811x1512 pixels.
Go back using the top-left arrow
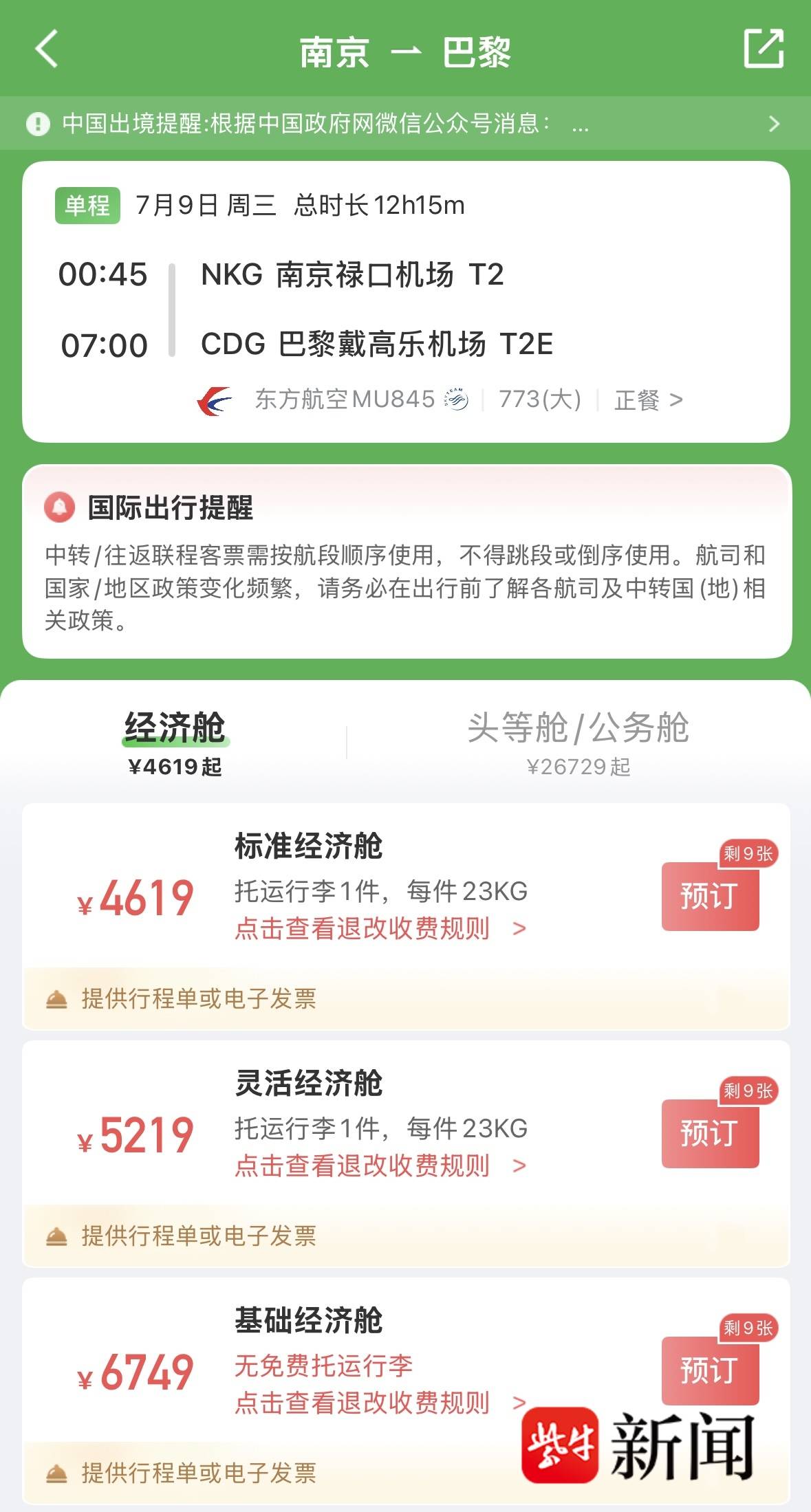click(x=46, y=50)
